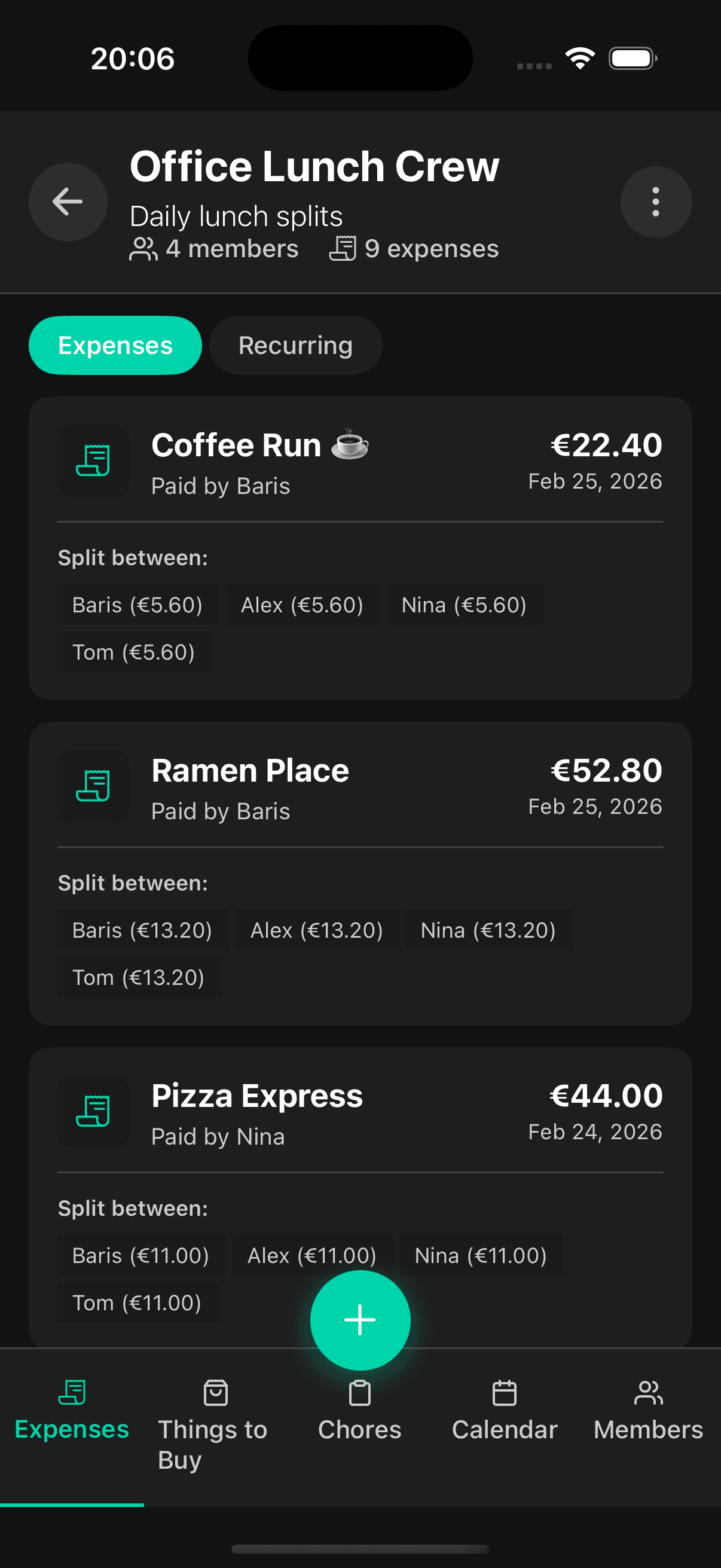Viewport: 721px width, 1568px height.
Task: Select the Expenses filter pill
Action: (114, 345)
